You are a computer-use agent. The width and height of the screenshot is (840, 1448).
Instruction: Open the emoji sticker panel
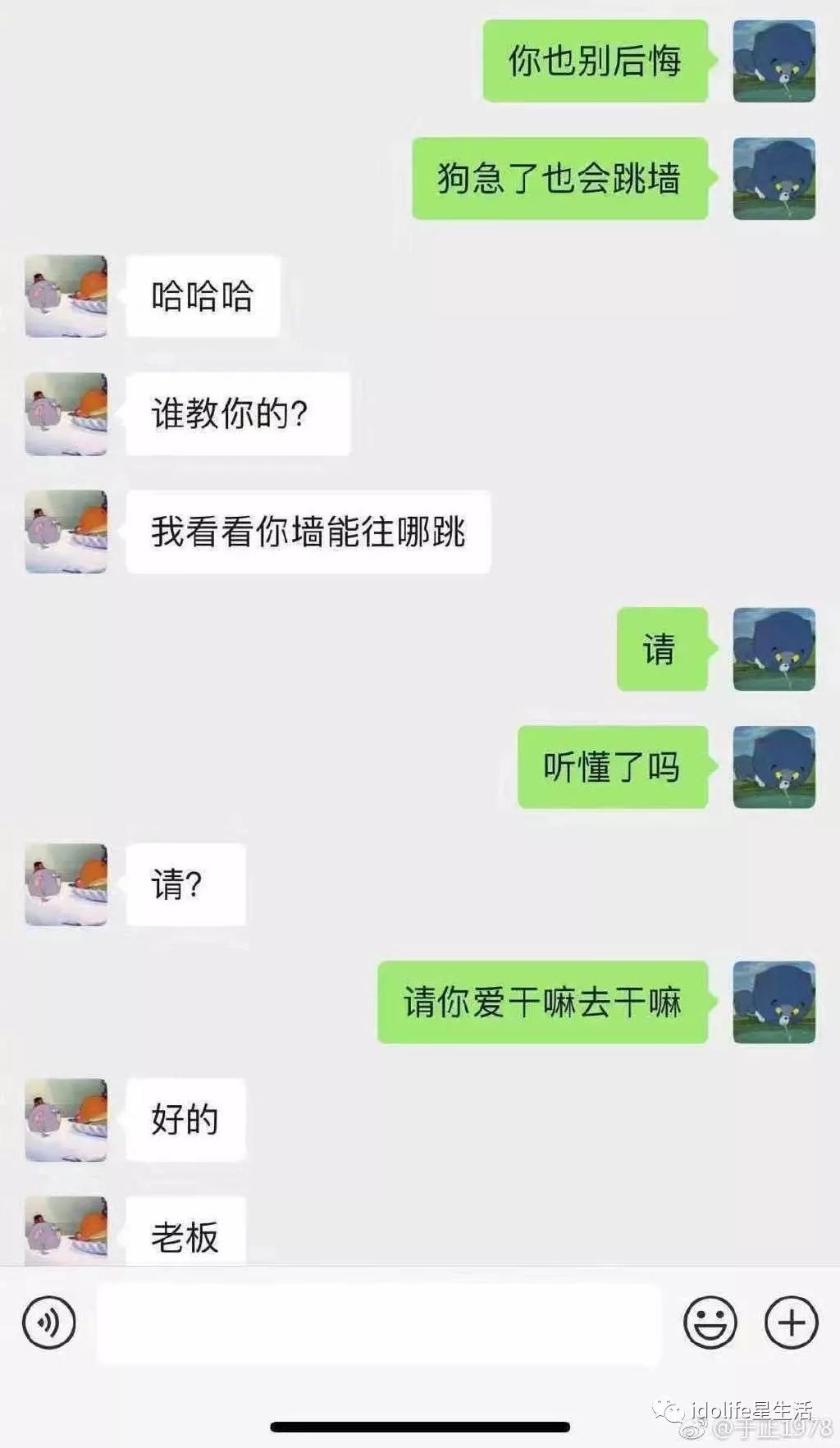pyautogui.click(x=710, y=1322)
